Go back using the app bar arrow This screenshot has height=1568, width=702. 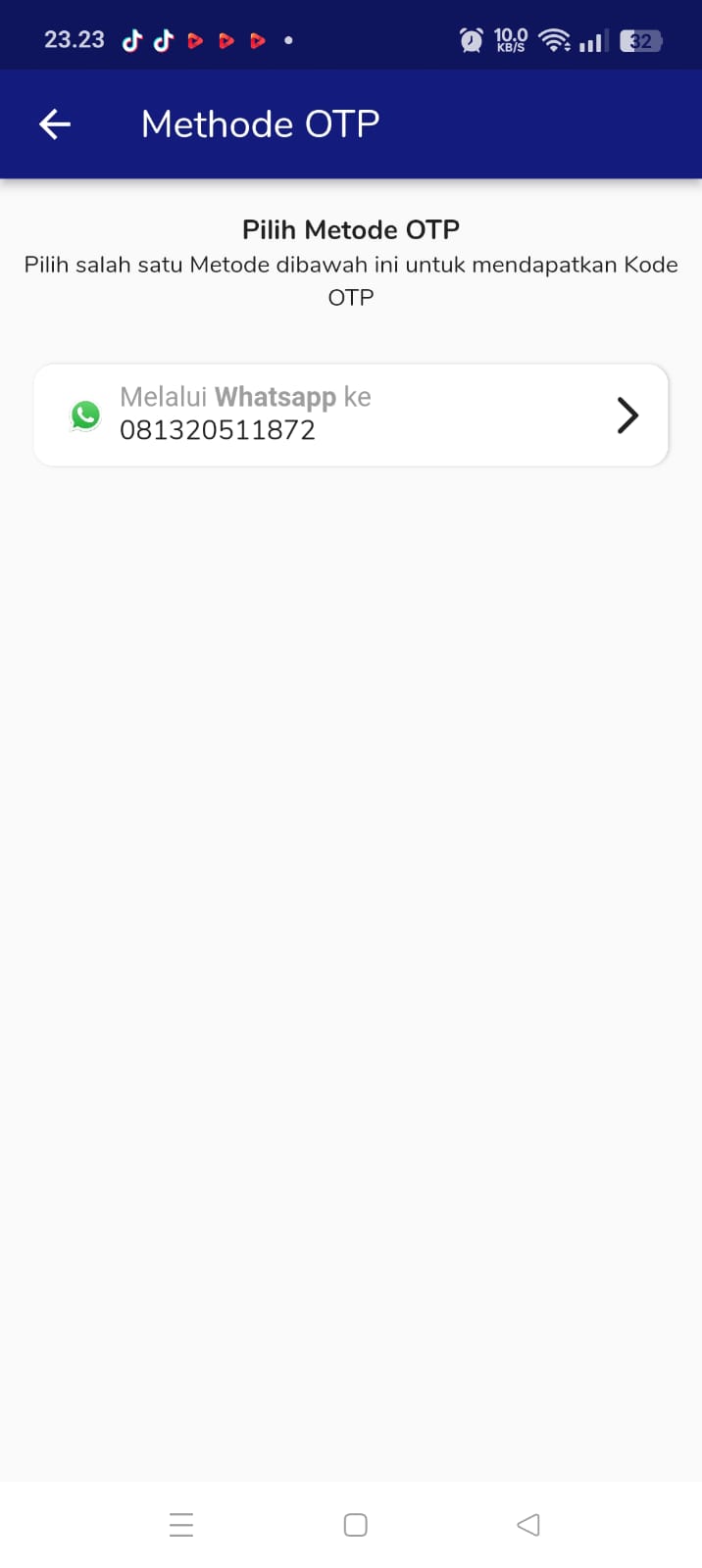tap(55, 123)
